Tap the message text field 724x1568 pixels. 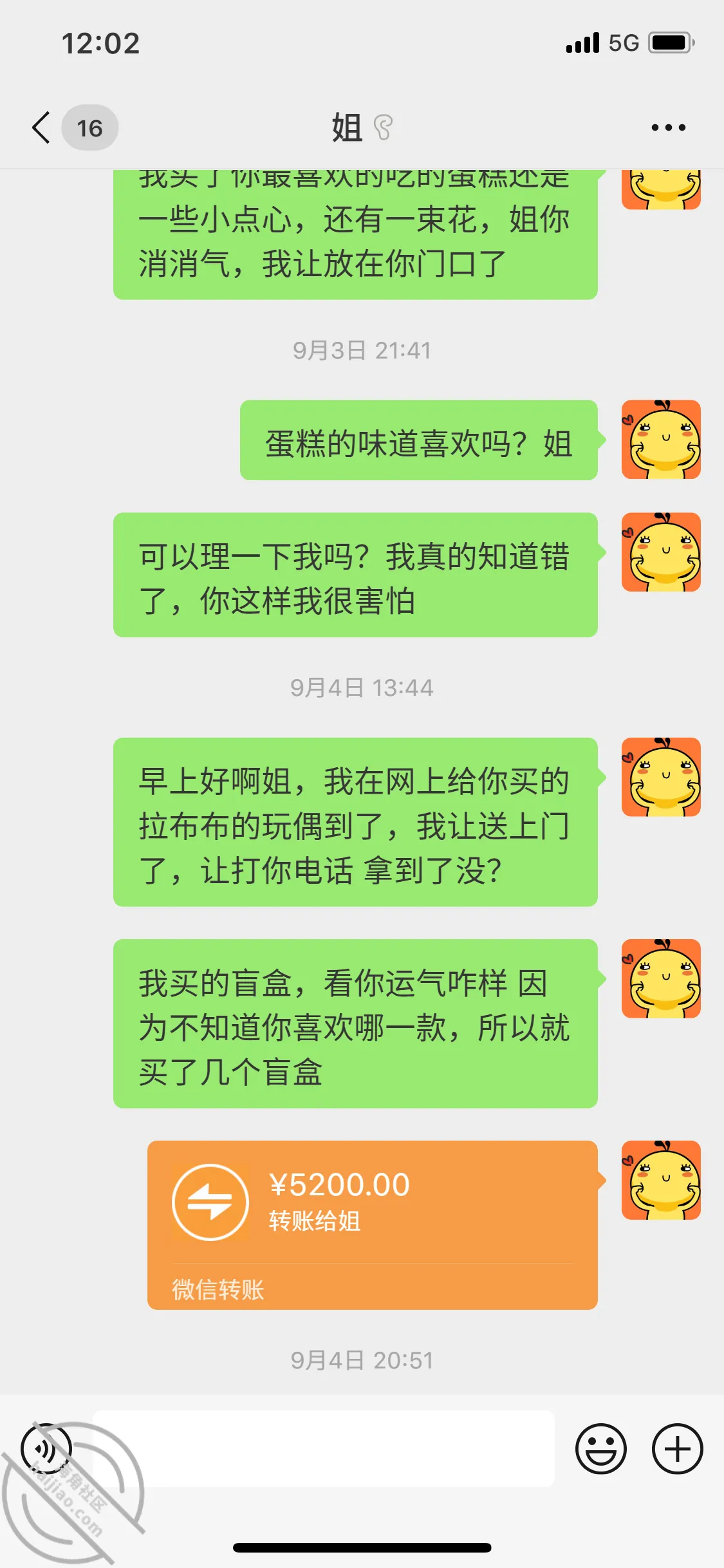click(x=324, y=1448)
